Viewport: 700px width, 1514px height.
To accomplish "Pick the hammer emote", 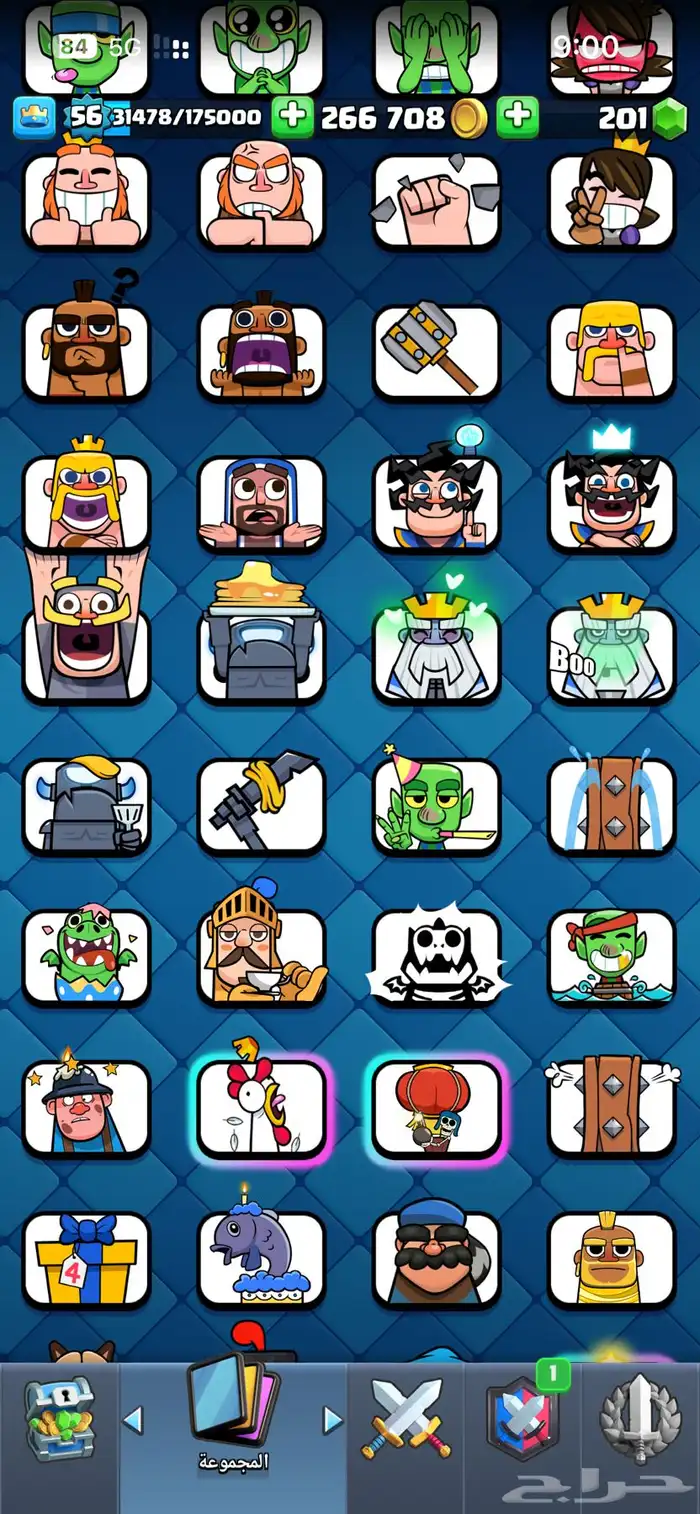I will click(x=436, y=352).
